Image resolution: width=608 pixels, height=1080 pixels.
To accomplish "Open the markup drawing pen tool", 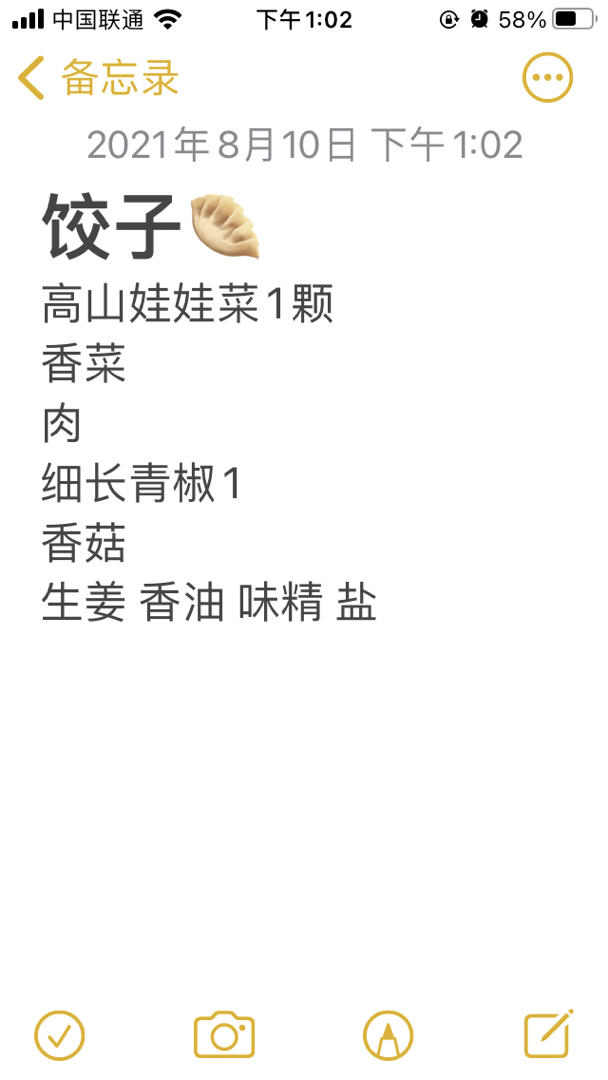I will point(388,1035).
